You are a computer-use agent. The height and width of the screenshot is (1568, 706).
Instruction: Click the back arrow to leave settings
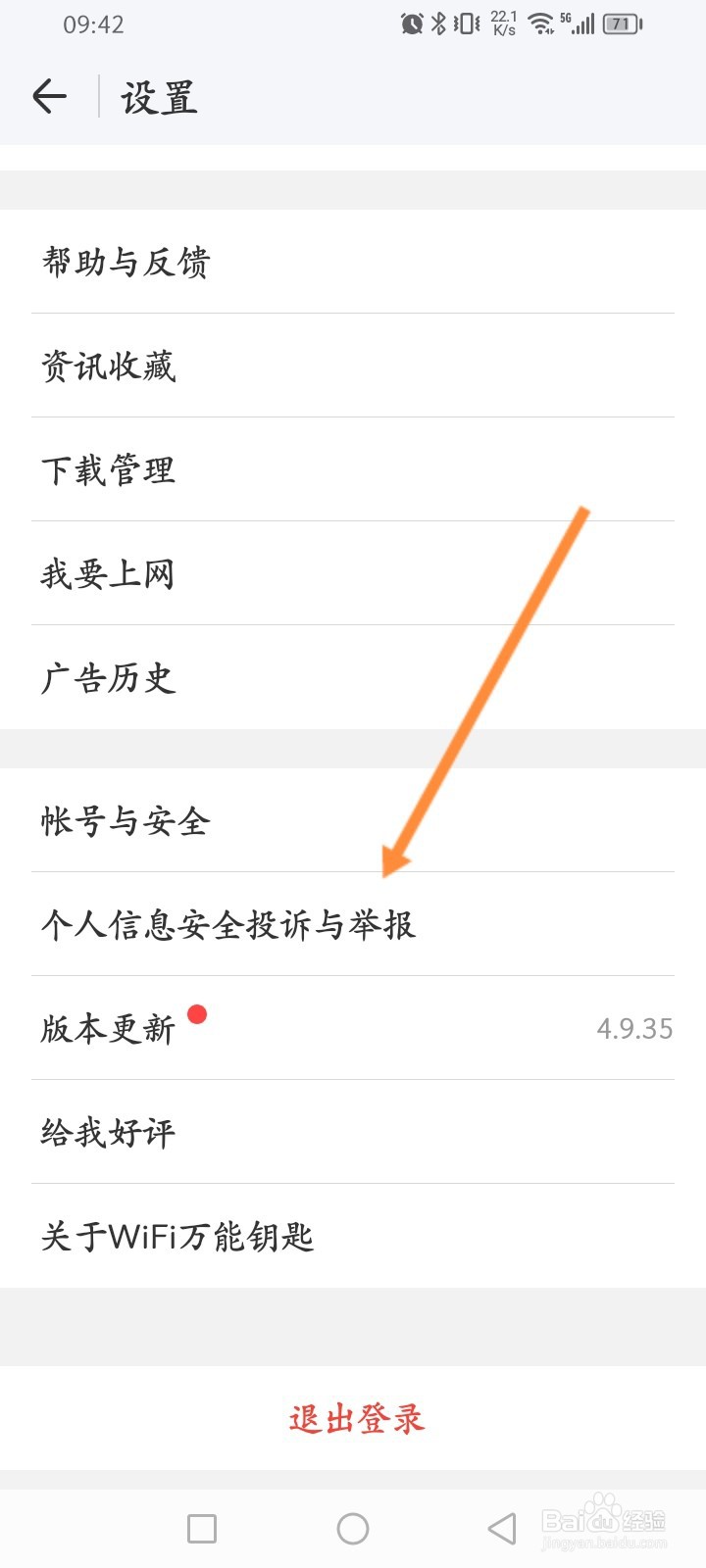[49, 95]
